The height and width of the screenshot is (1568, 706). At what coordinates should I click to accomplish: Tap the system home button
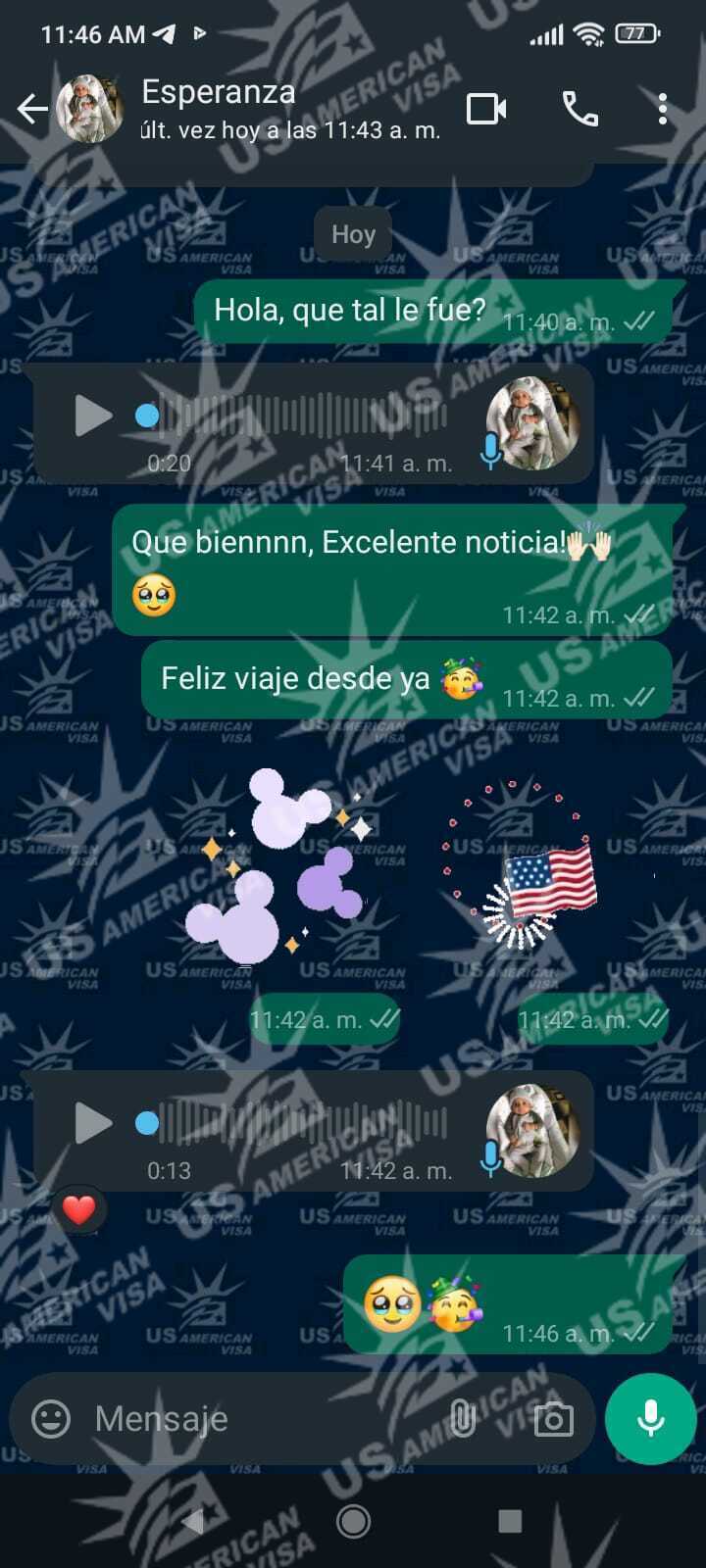[x=353, y=1521]
